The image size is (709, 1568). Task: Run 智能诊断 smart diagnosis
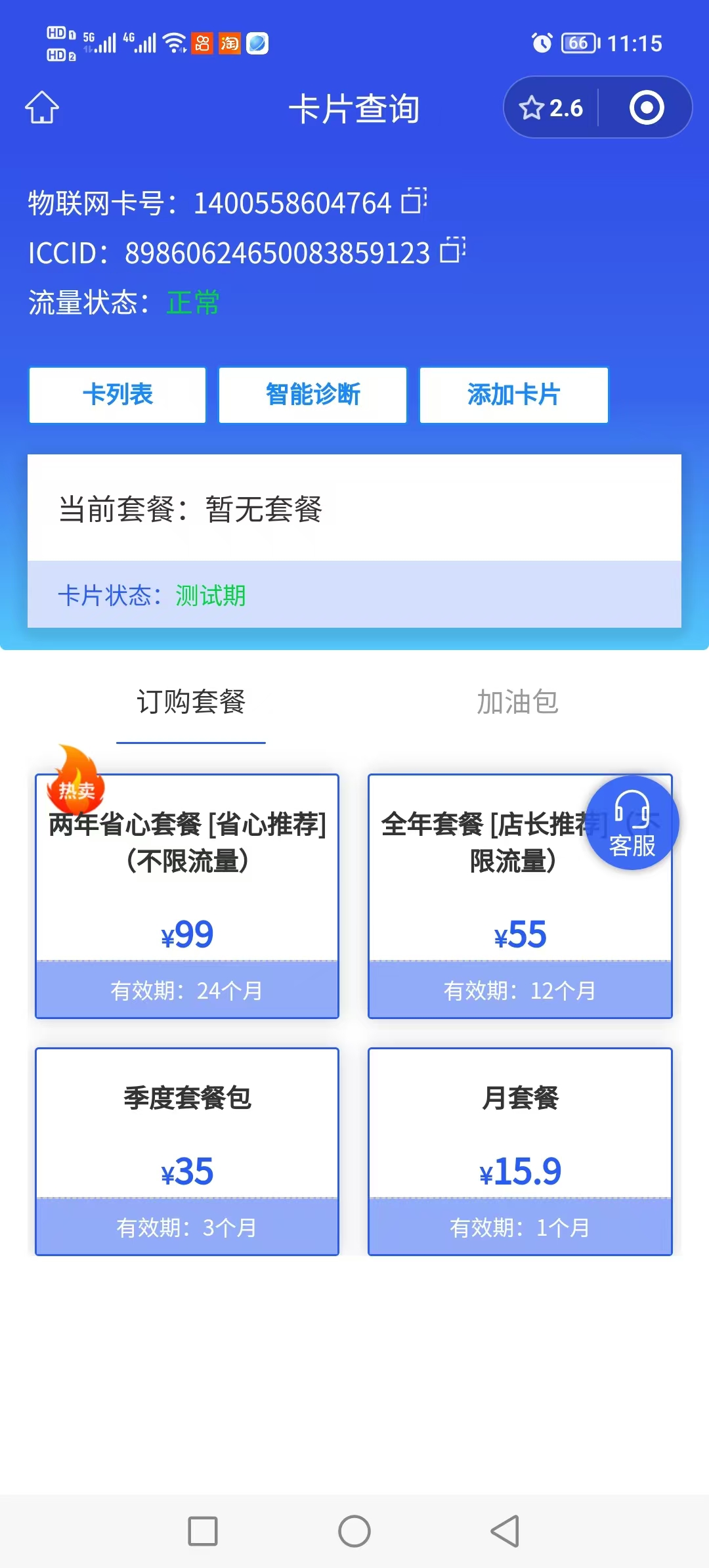312,395
